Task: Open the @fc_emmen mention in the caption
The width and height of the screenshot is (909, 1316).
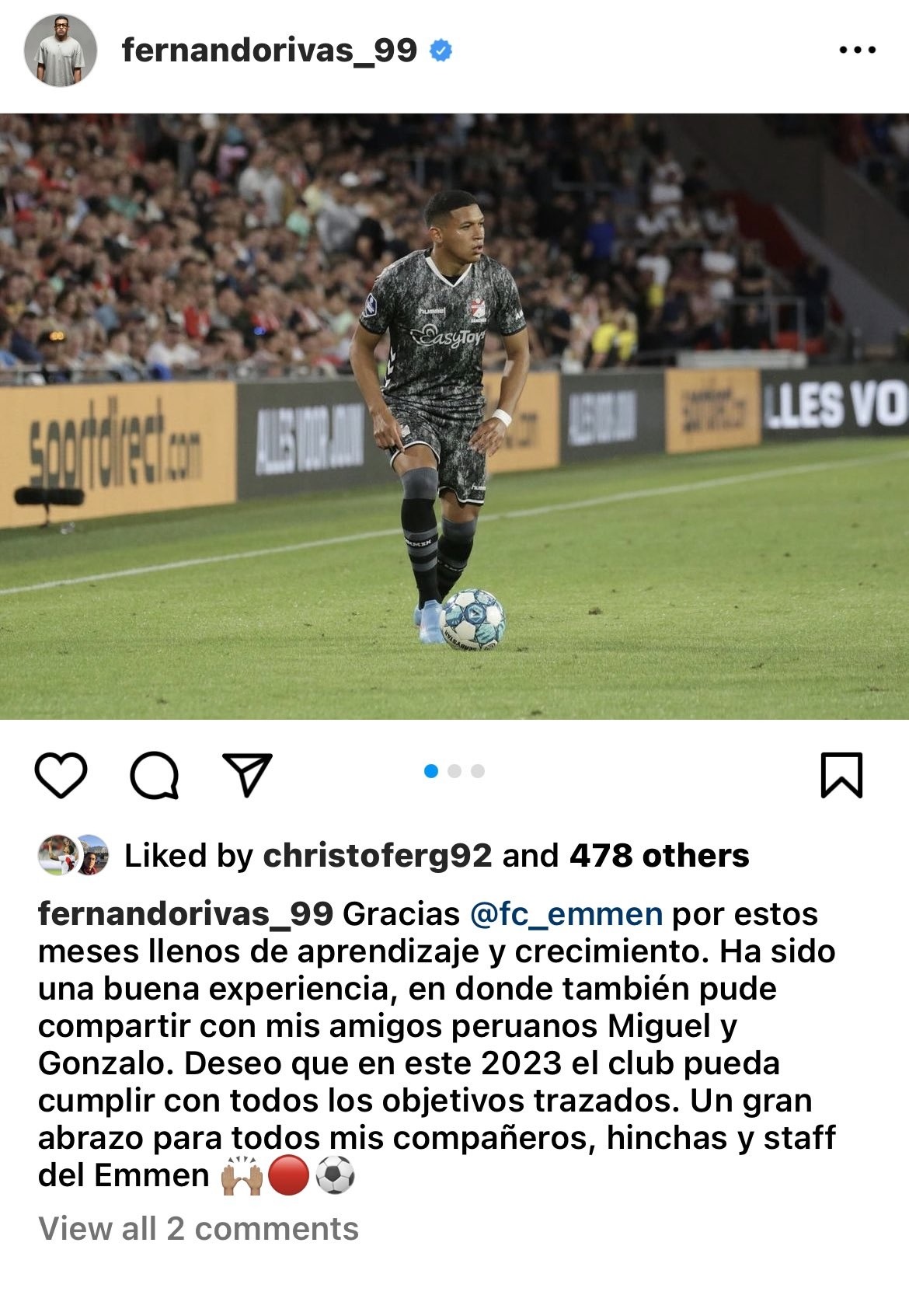Action: [566, 914]
